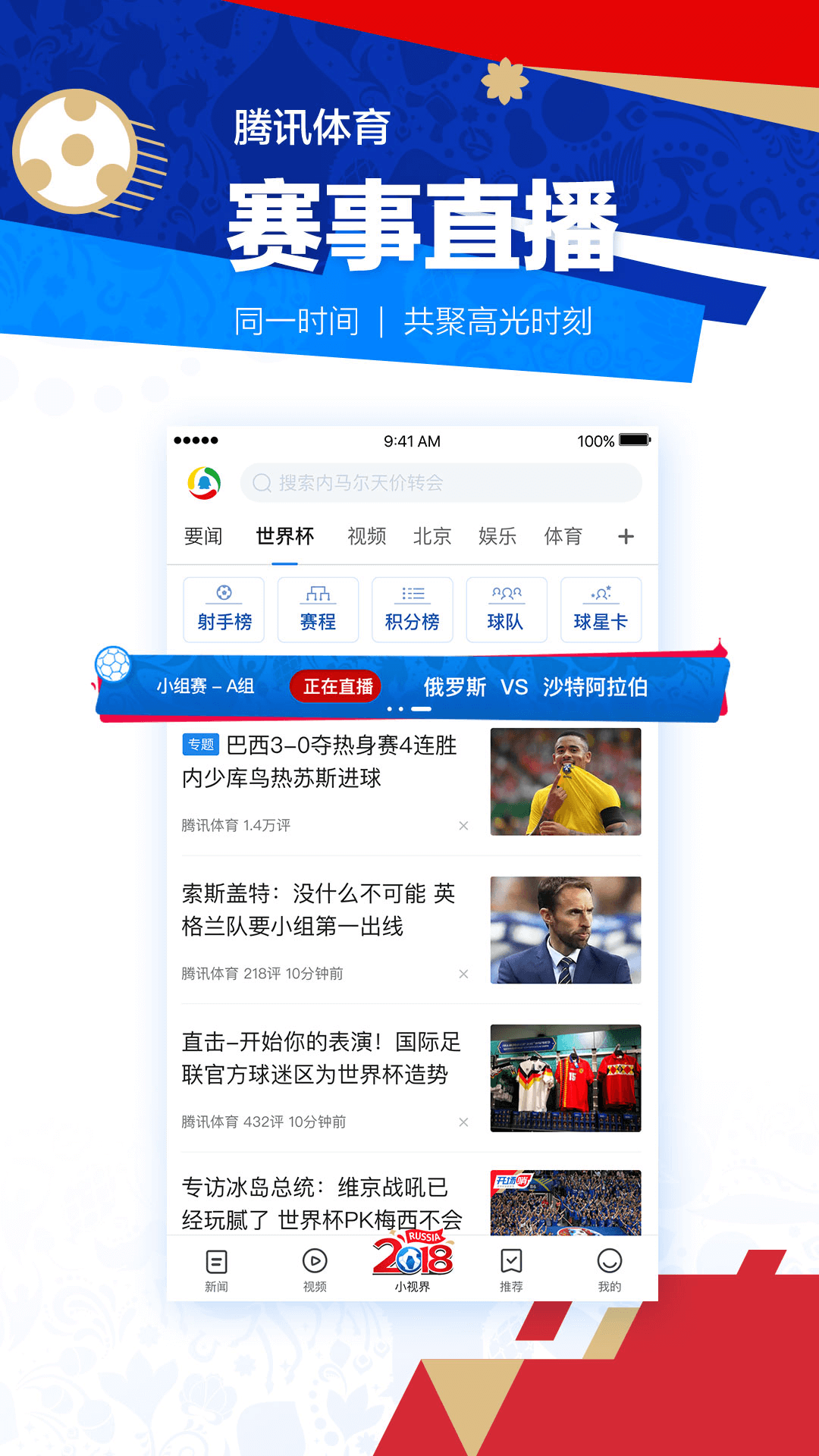This screenshot has height=1456, width=819.
Task: Dismiss the Brazil friendly match news item
Action: (463, 826)
